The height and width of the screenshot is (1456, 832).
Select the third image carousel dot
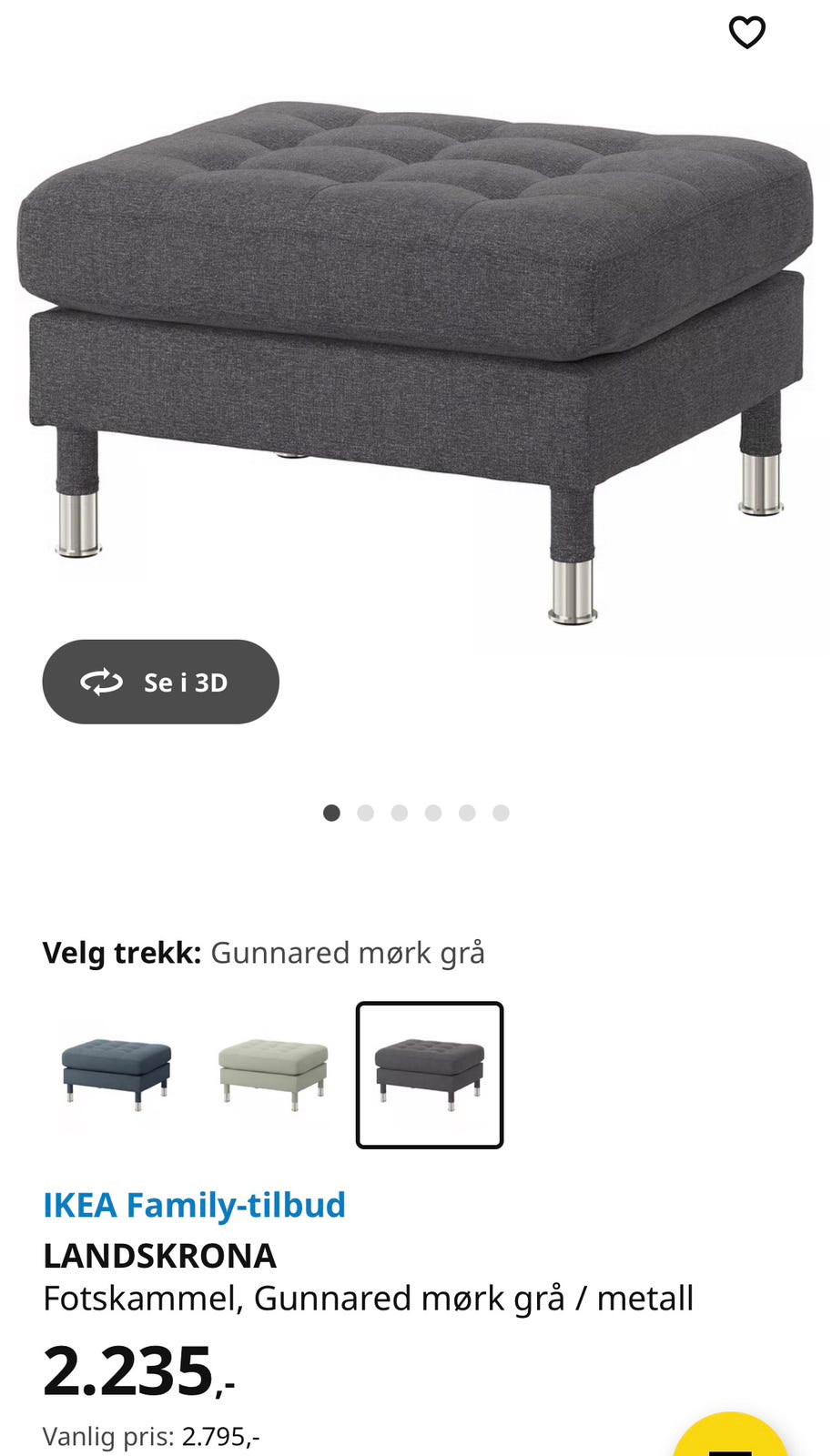pyautogui.click(x=399, y=812)
